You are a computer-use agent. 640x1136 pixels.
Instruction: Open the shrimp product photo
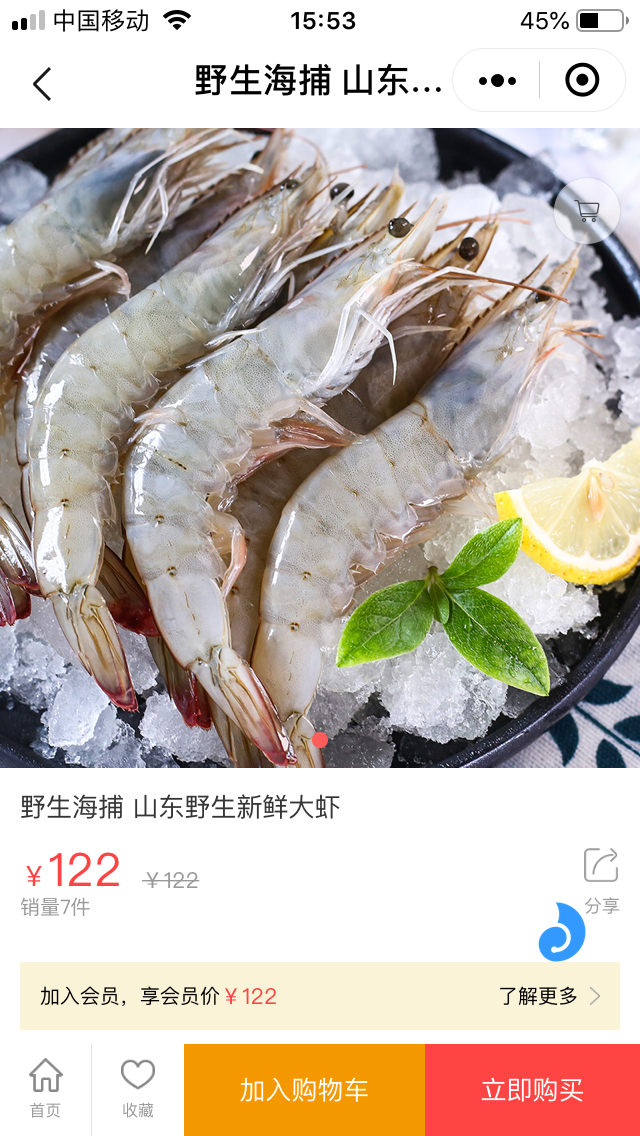(x=300, y=450)
